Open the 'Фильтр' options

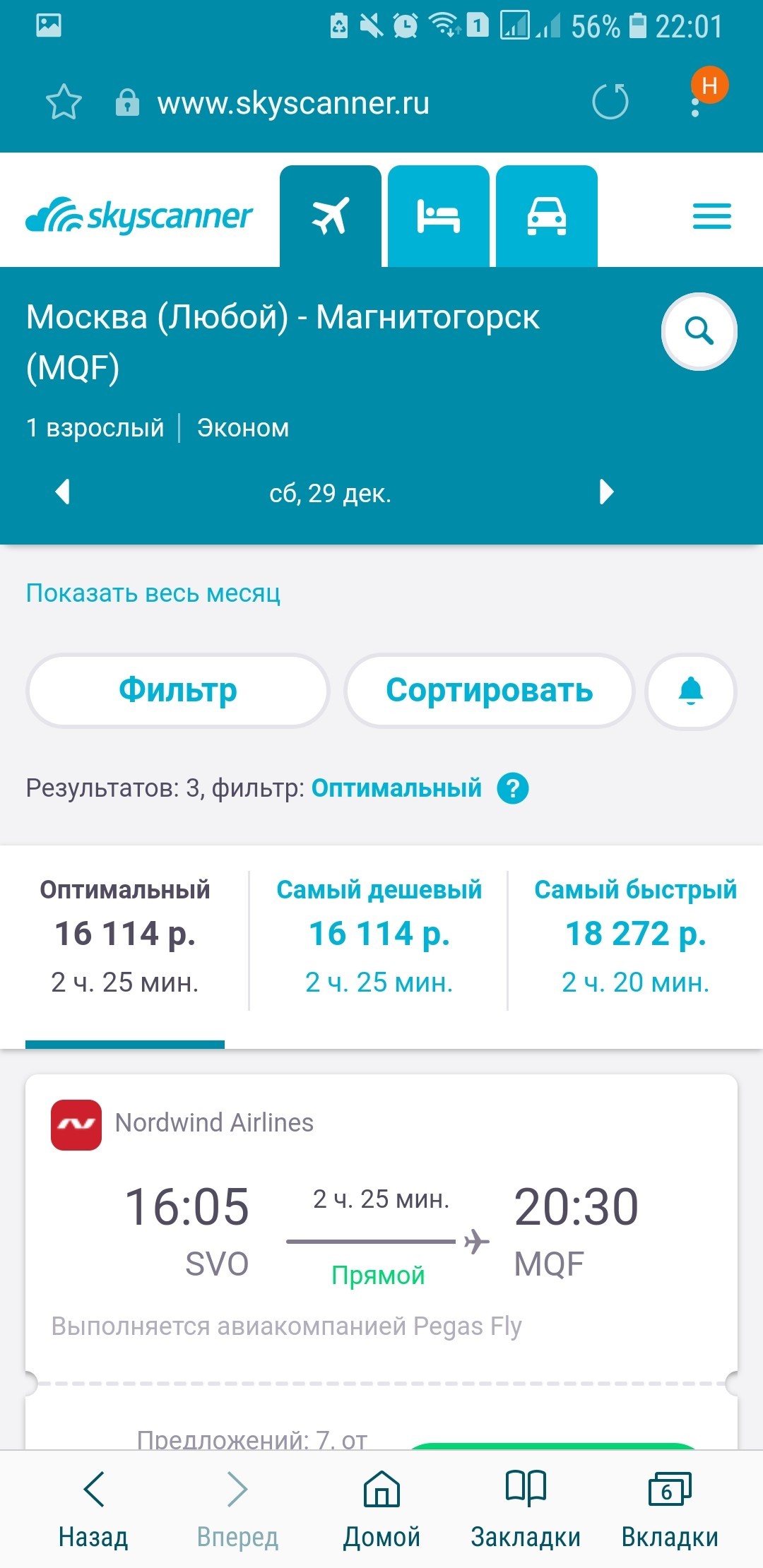tap(178, 691)
